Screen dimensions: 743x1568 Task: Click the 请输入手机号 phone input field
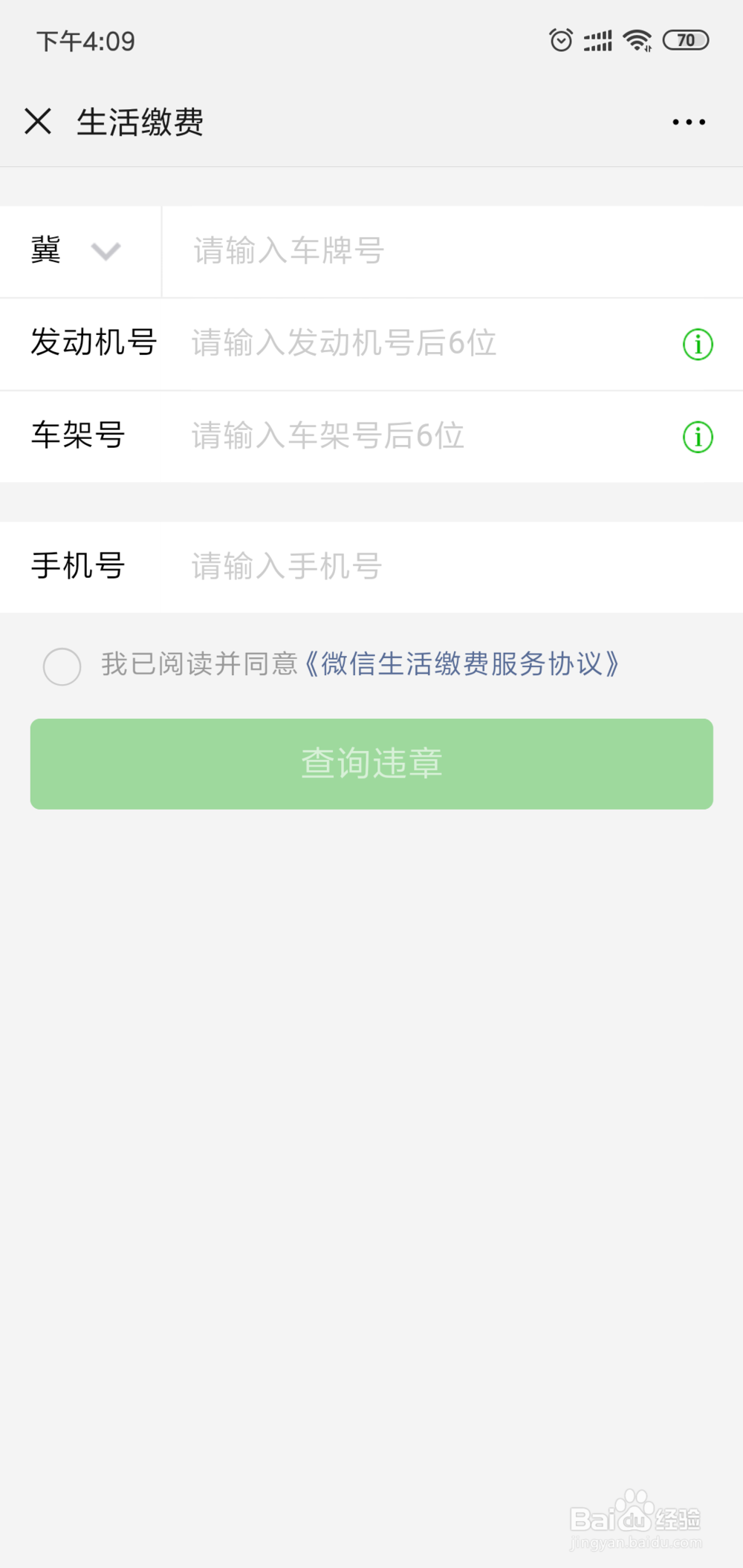[x=371, y=567]
